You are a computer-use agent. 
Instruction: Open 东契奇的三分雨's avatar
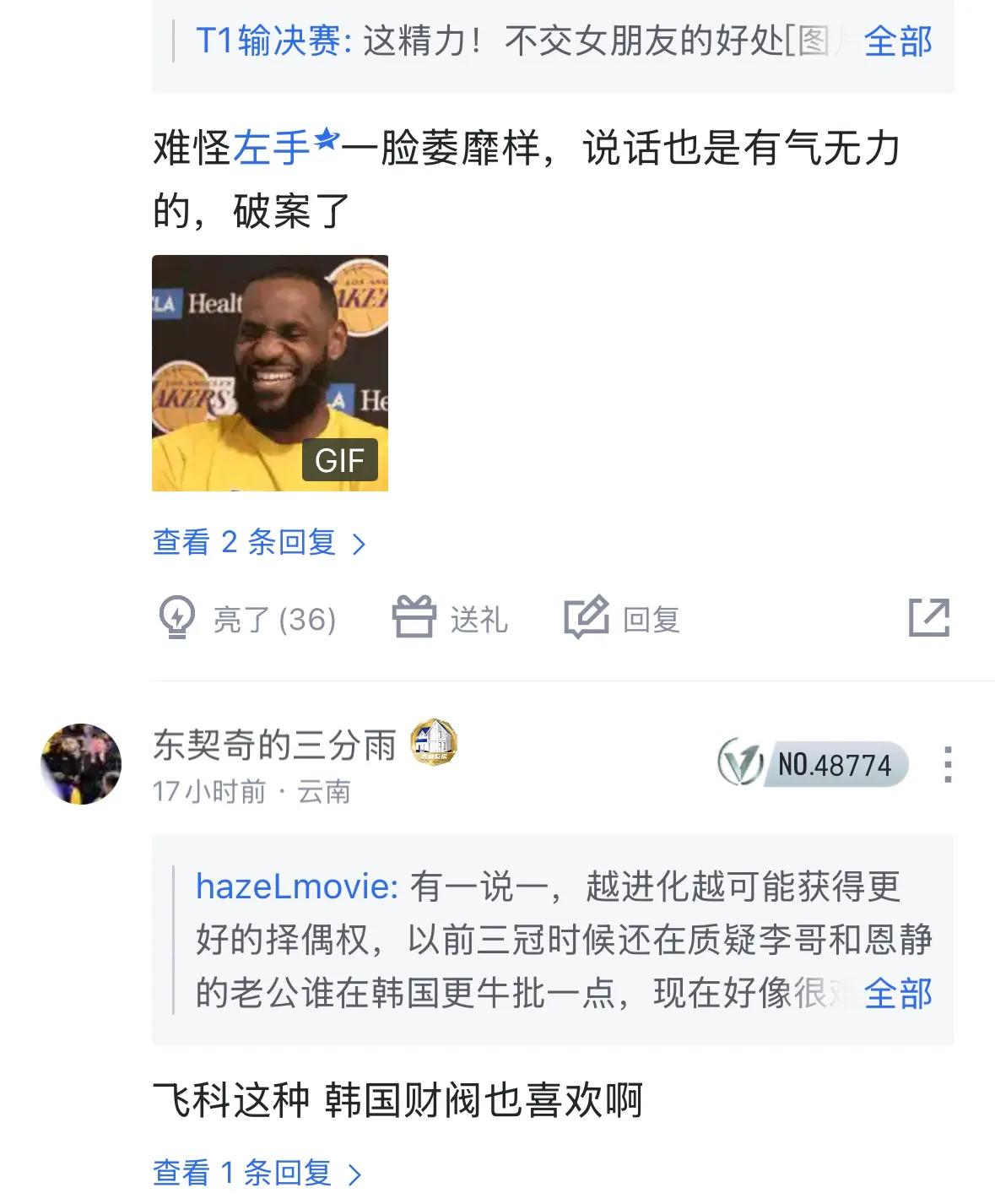81,764
